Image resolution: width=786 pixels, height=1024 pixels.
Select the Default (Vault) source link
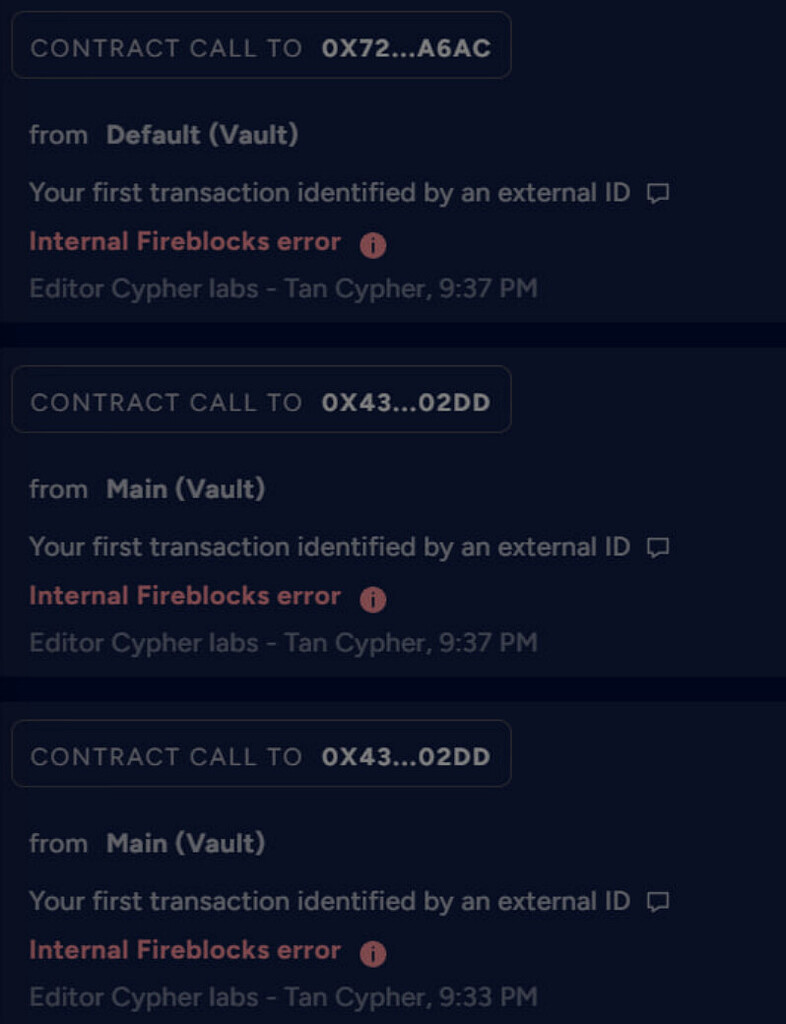200,135
